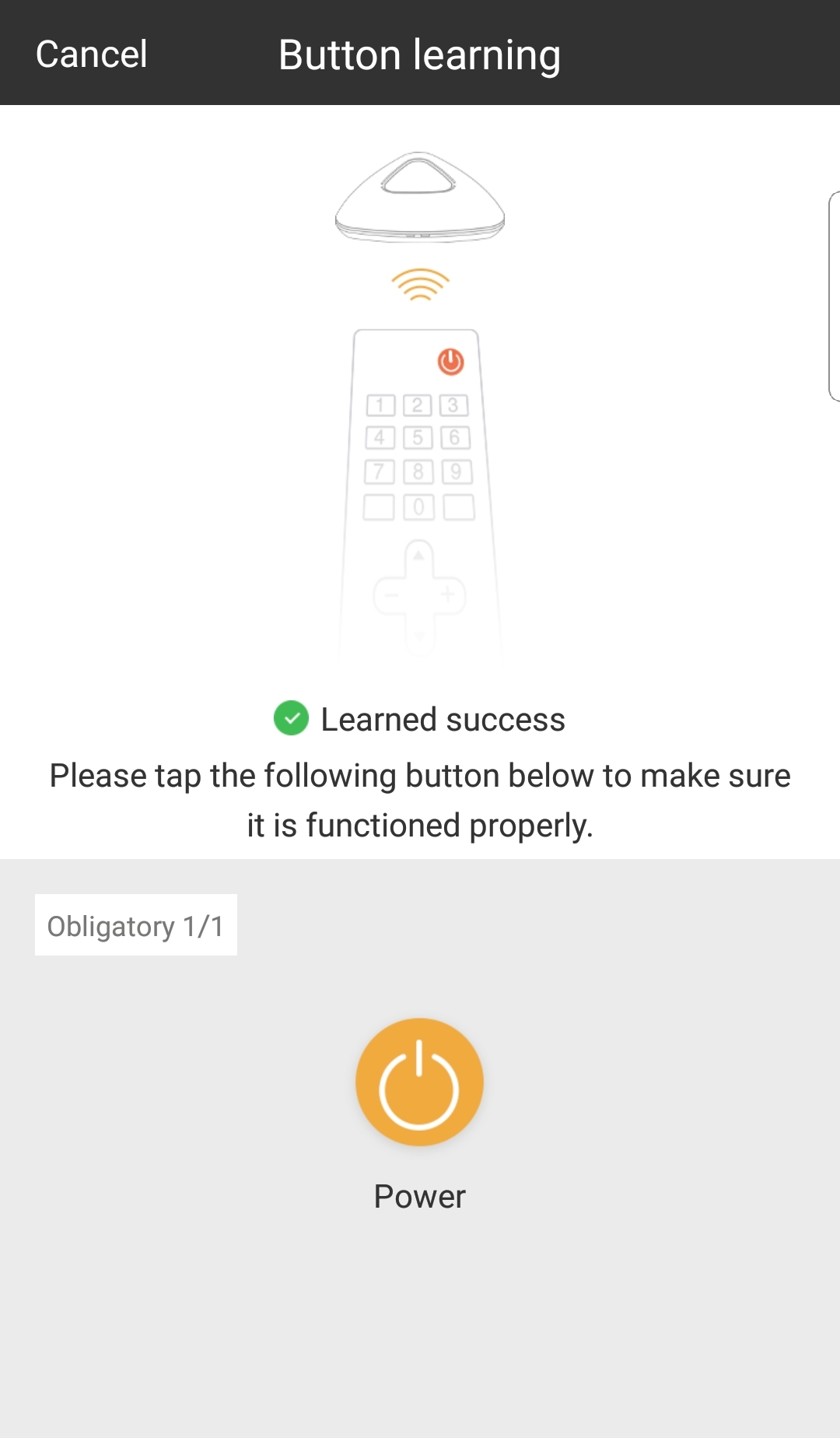Test the orange Power button

click(x=419, y=1082)
